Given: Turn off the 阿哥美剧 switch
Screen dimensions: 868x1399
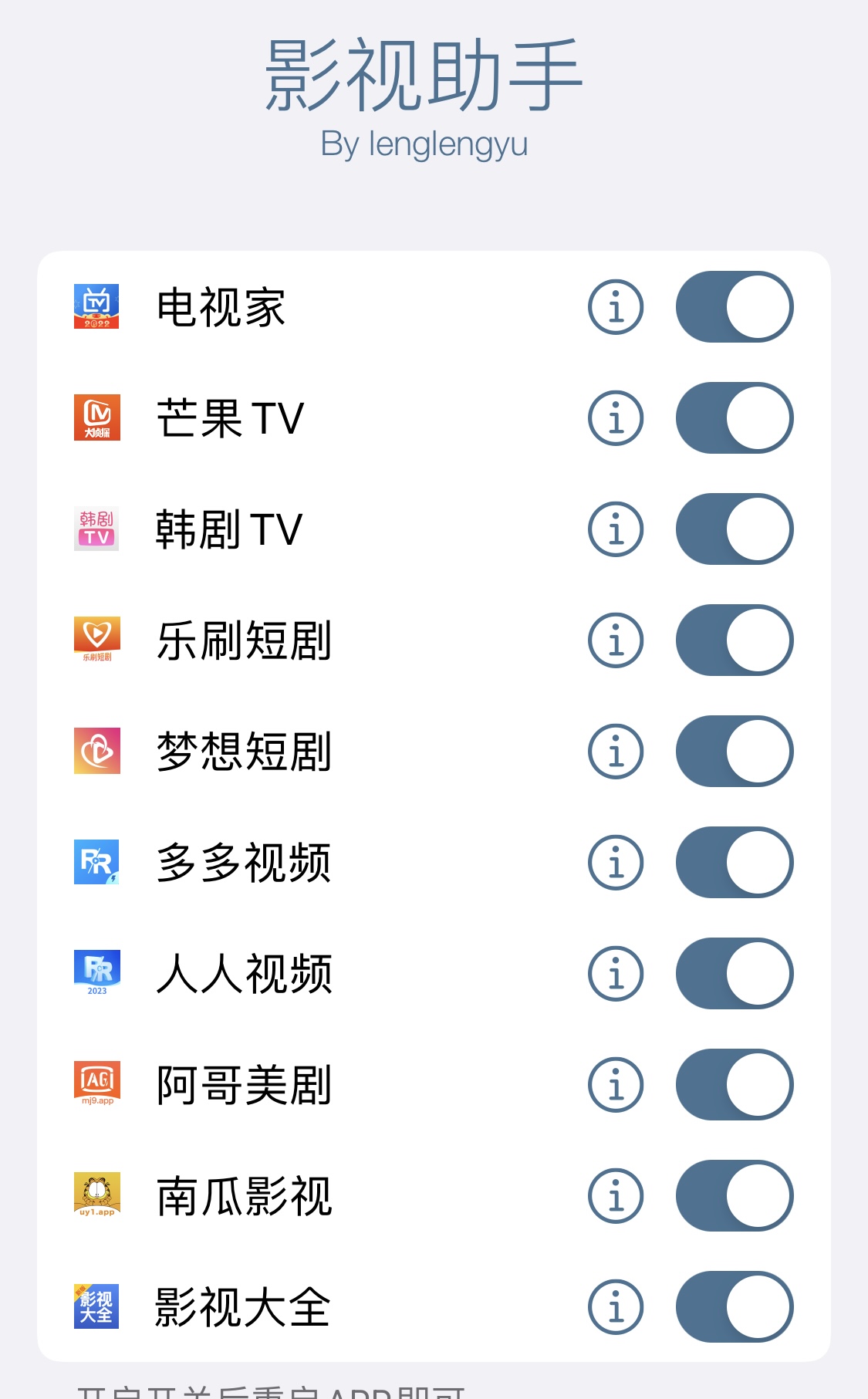Looking at the screenshot, I should (735, 1085).
